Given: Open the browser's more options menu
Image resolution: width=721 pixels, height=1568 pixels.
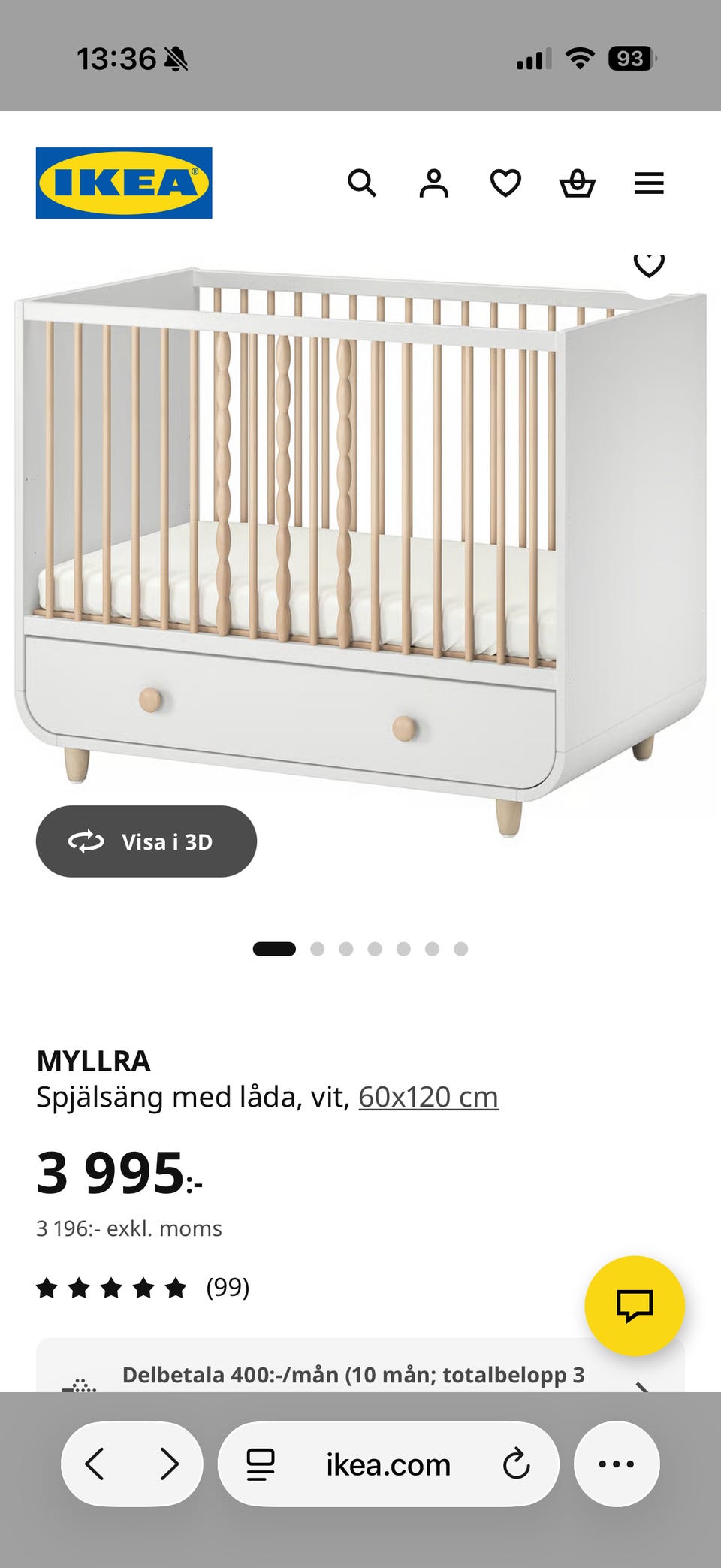Looking at the screenshot, I should (x=617, y=1464).
